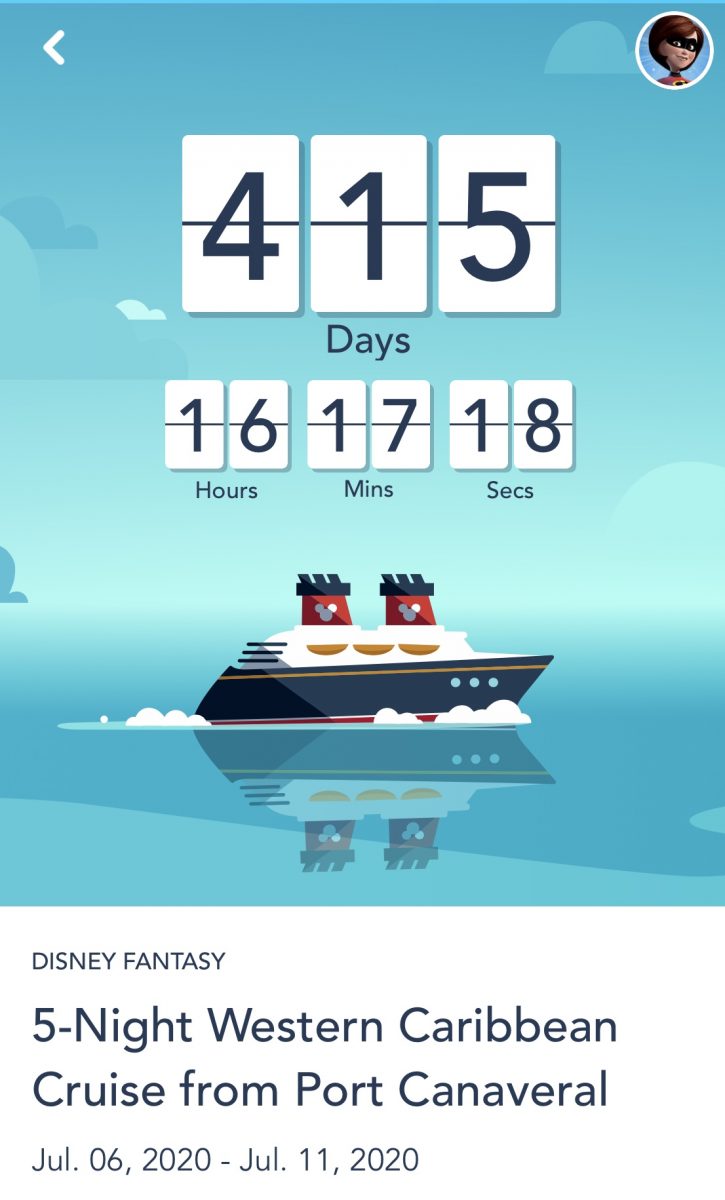Tap the '18' Secs flip card
The width and height of the screenshot is (725, 1200).
pos(512,425)
